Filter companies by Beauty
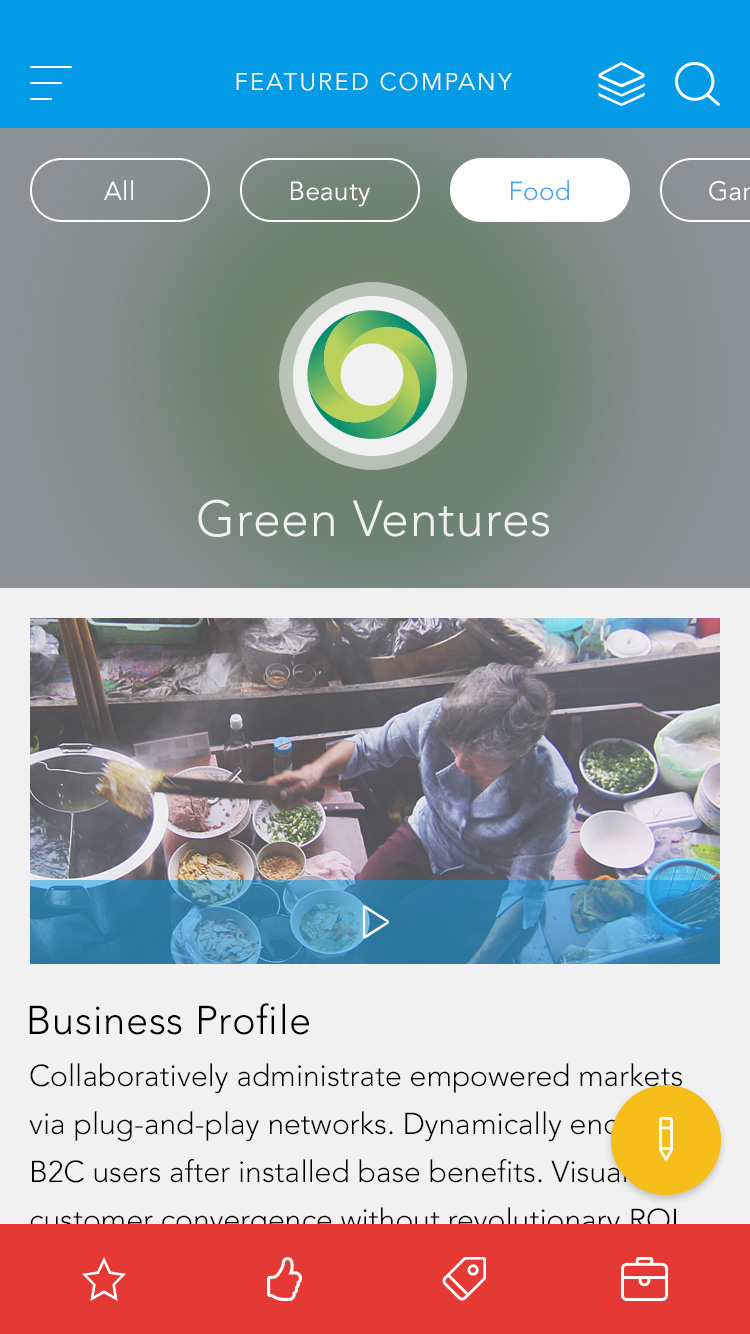Image resolution: width=750 pixels, height=1334 pixels. pyautogui.click(x=330, y=190)
